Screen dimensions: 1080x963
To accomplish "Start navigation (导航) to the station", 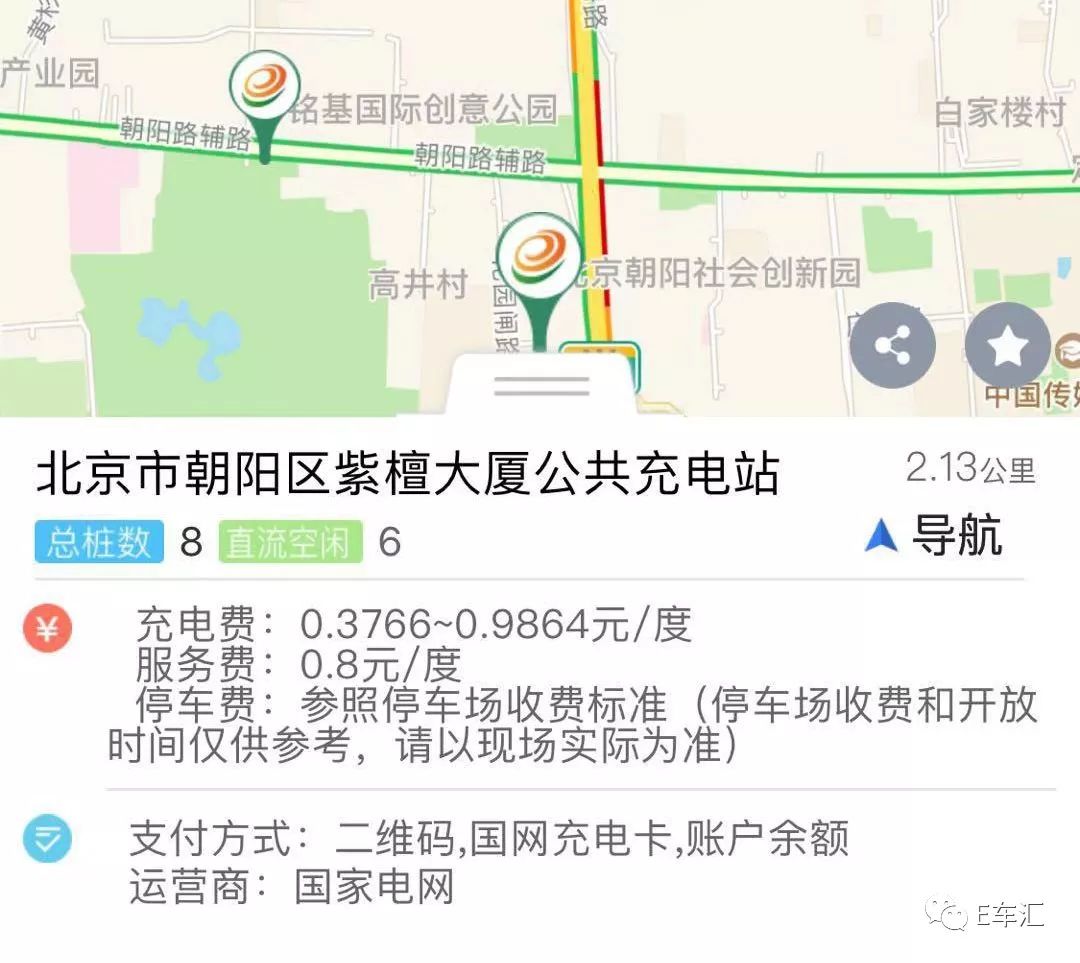I will tap(933, 536).
